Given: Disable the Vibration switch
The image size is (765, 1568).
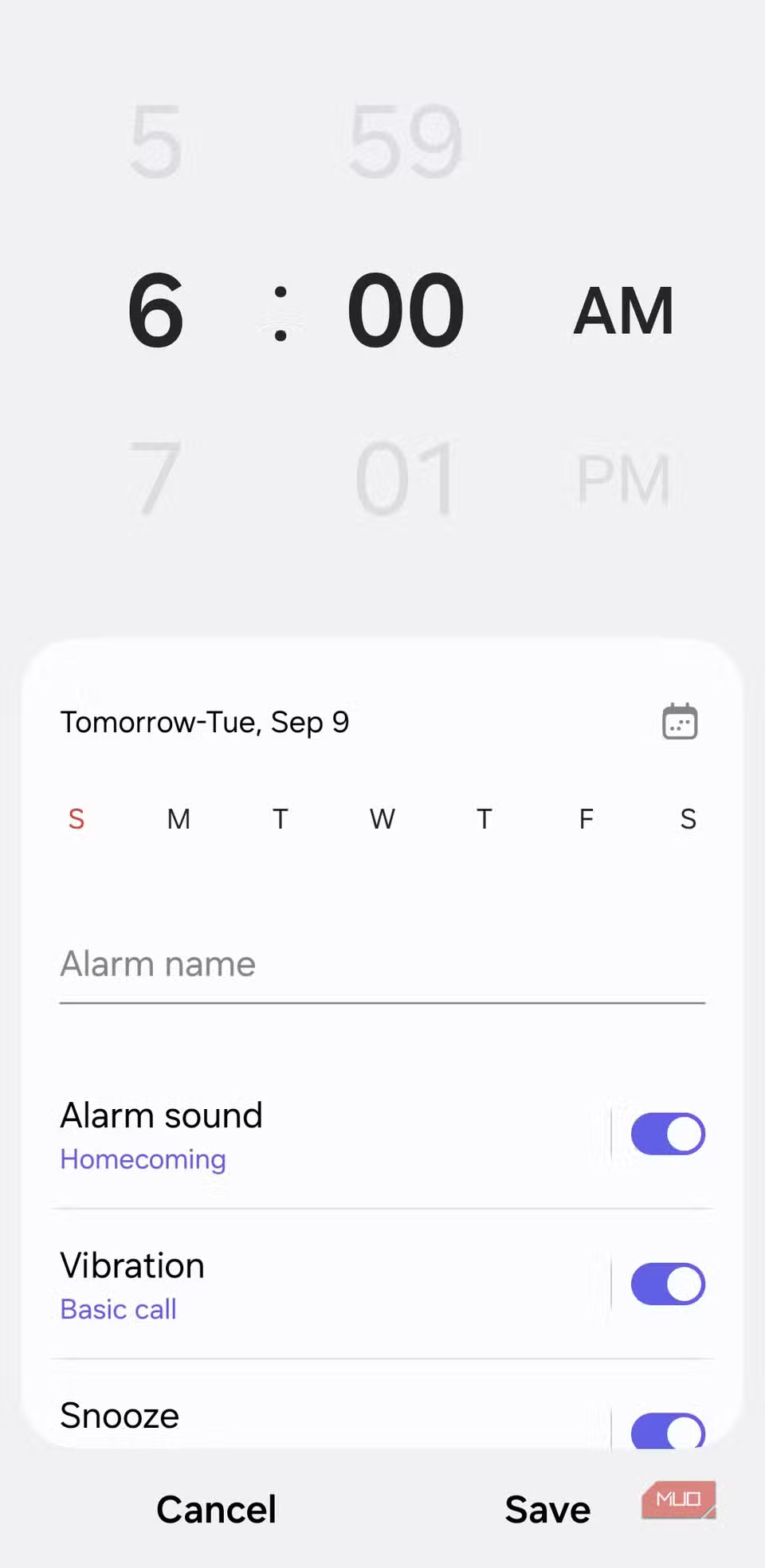Looking at the screenshot, I should click(667, 1284).
